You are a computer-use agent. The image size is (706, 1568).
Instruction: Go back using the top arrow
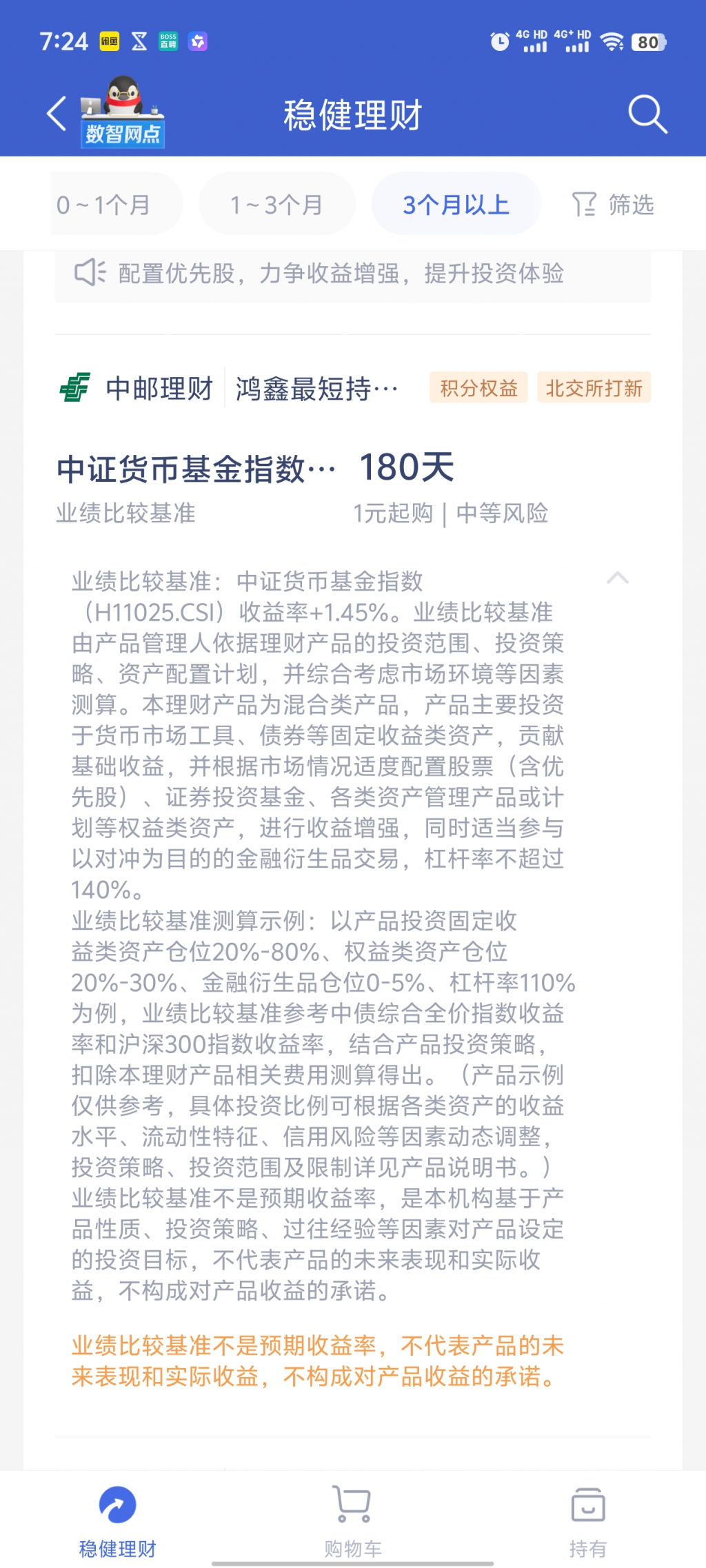57,114
